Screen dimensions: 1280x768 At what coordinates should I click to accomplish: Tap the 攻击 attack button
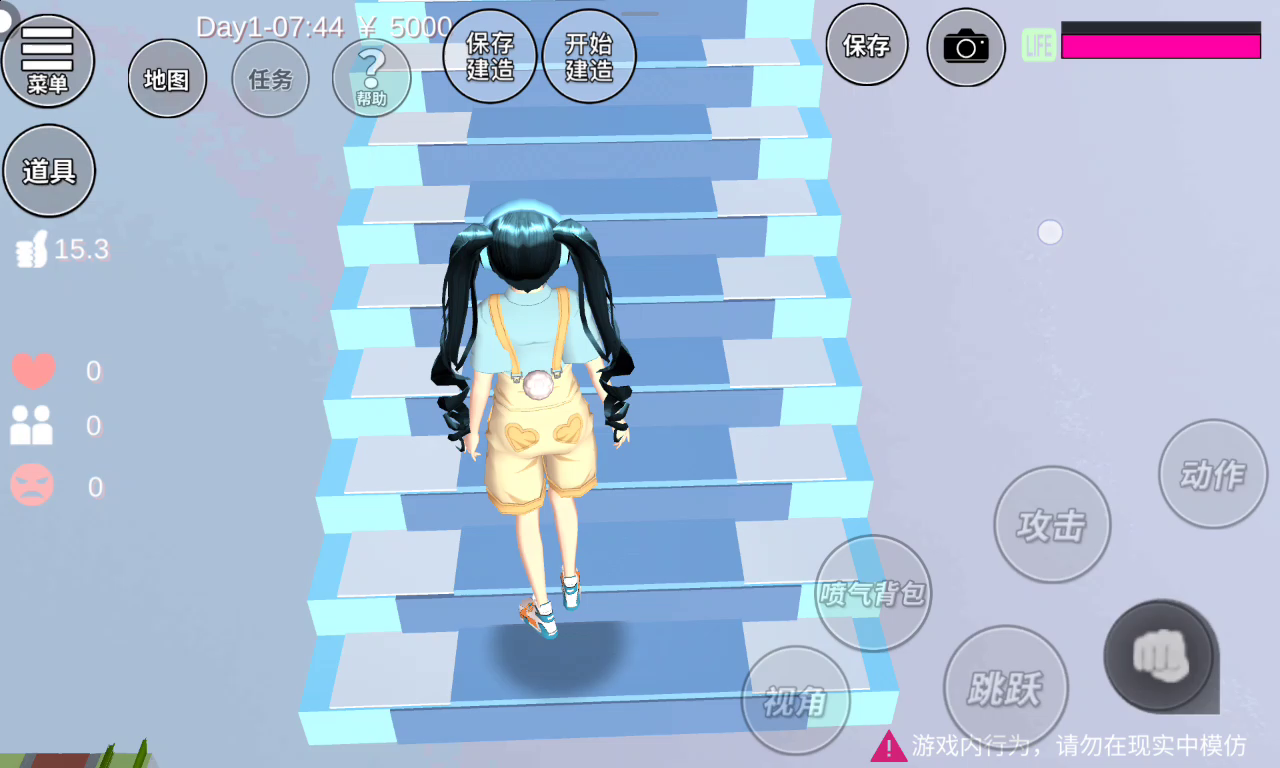point(1052,524)
